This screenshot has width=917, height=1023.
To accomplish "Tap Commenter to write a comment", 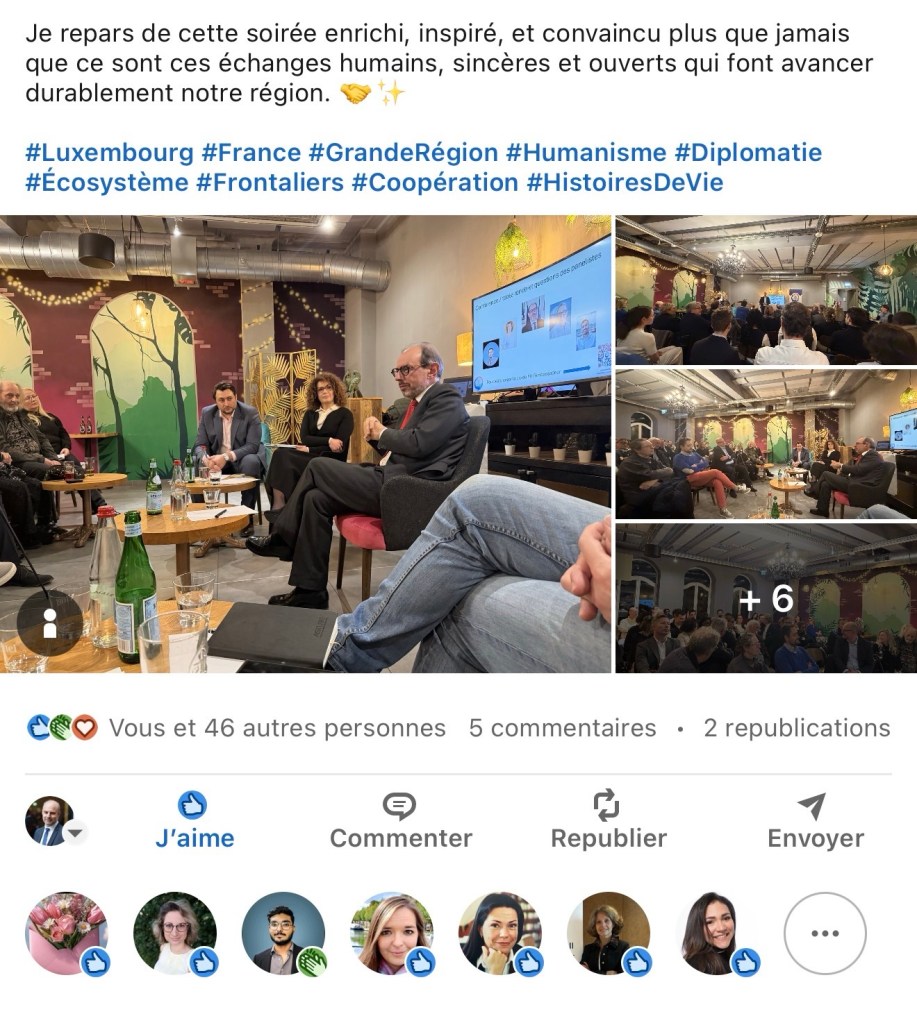I will [400, 821].
